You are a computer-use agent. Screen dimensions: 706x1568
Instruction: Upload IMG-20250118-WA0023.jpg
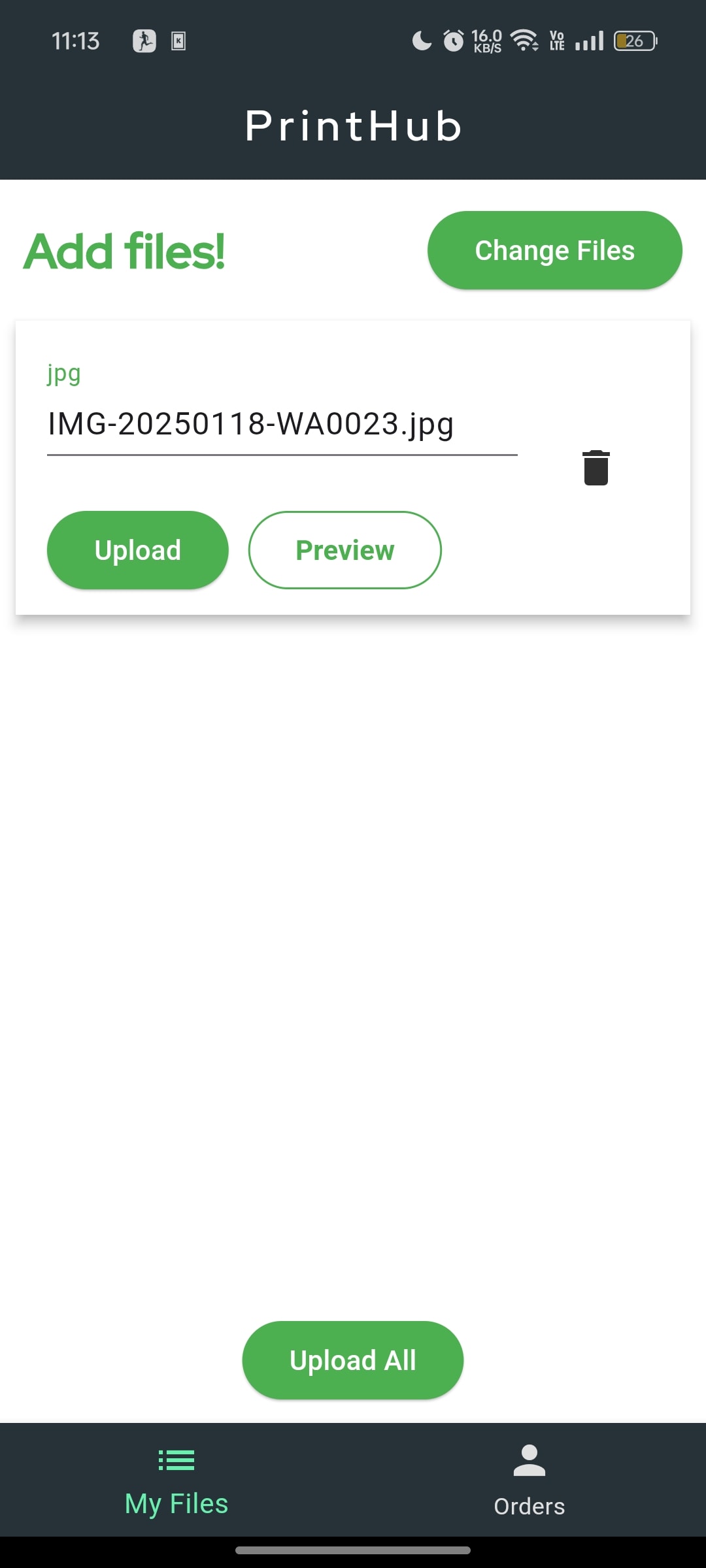(x=137, y=549)
